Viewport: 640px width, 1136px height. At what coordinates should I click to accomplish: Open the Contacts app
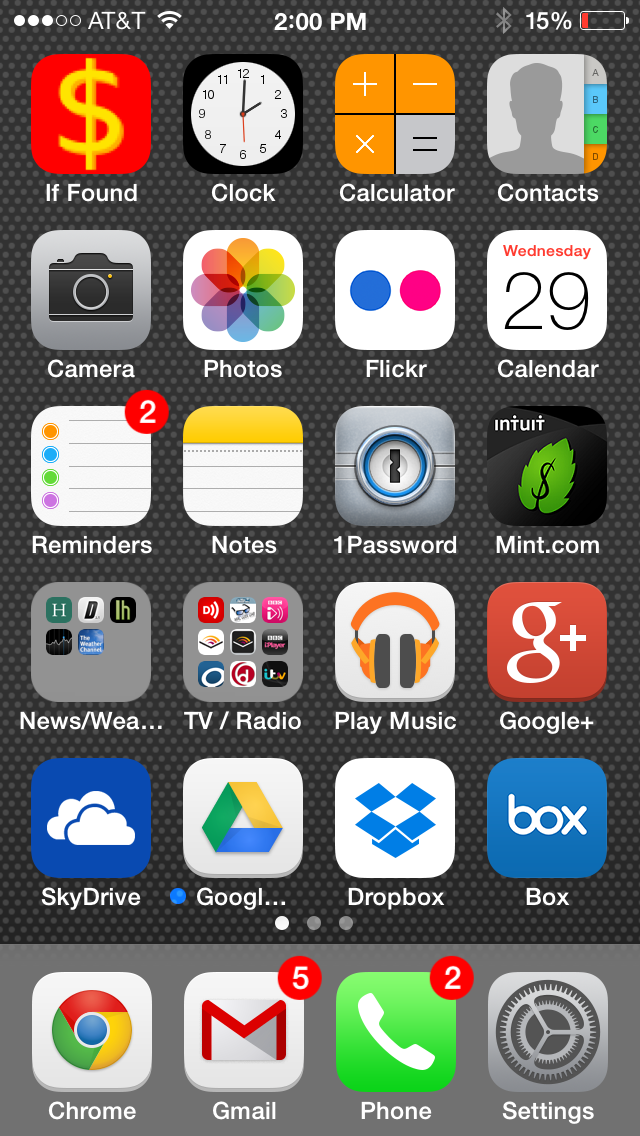click(x=547, y=114)
